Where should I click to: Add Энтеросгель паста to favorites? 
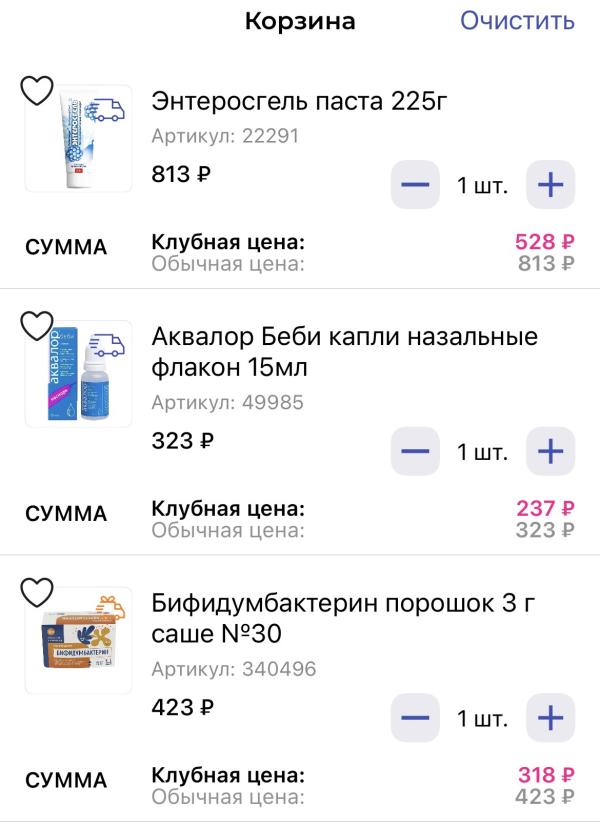pyautogui.click(x=37, y=91)
